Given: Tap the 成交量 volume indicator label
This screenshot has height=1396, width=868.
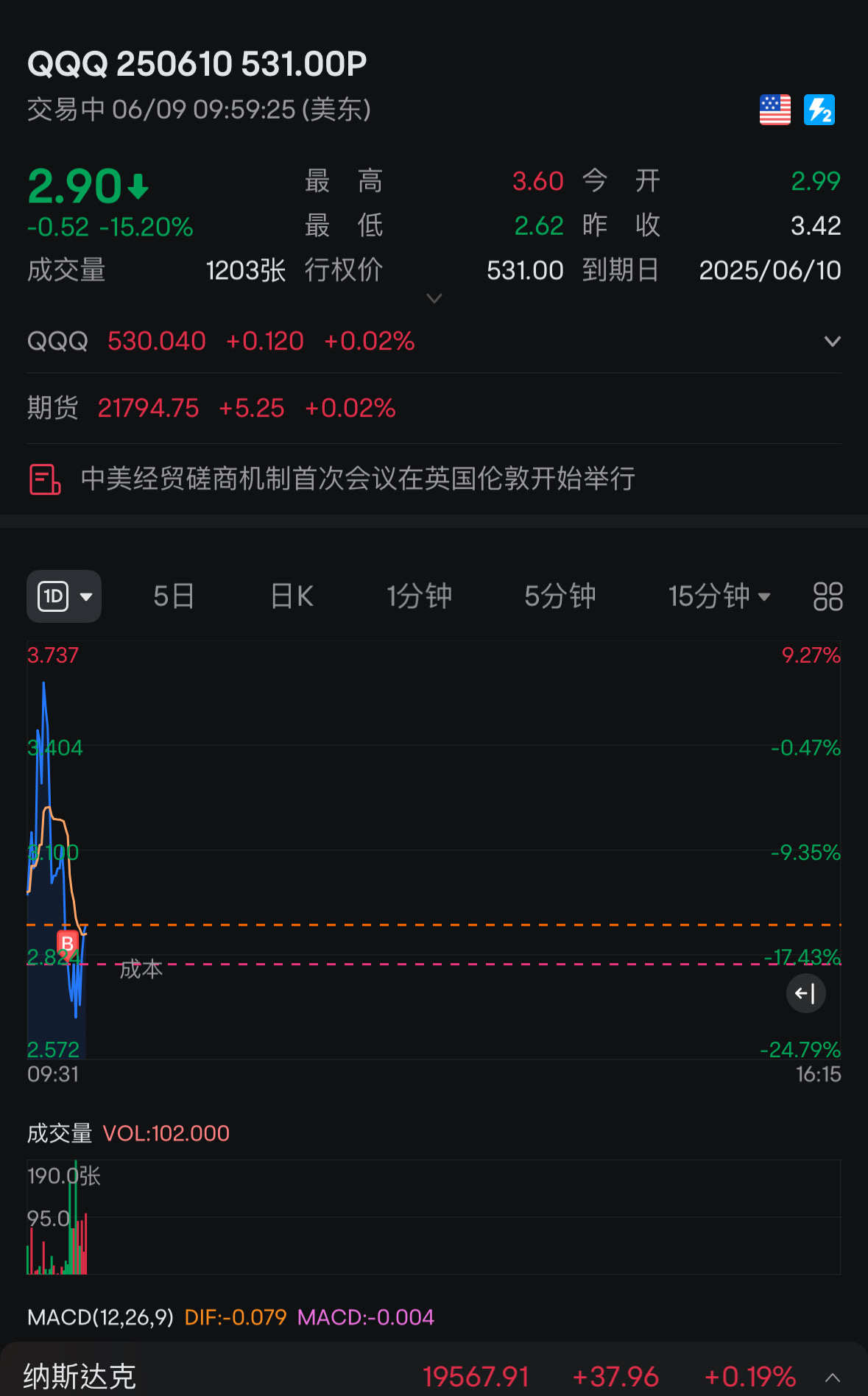Looking at the screenshot, I should click(x=60, y=1133).
